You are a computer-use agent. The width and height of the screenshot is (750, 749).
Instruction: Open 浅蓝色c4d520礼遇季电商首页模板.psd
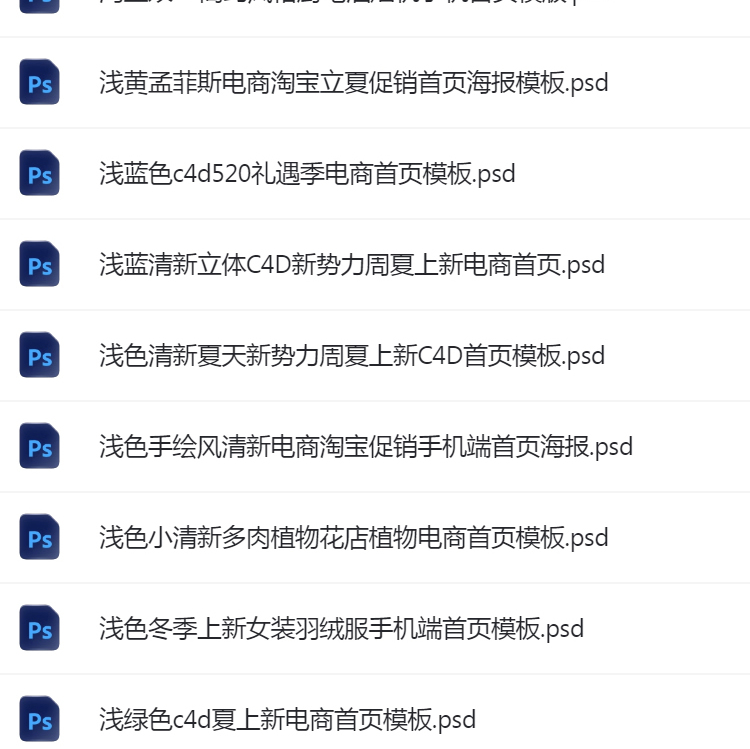(307, 174)
